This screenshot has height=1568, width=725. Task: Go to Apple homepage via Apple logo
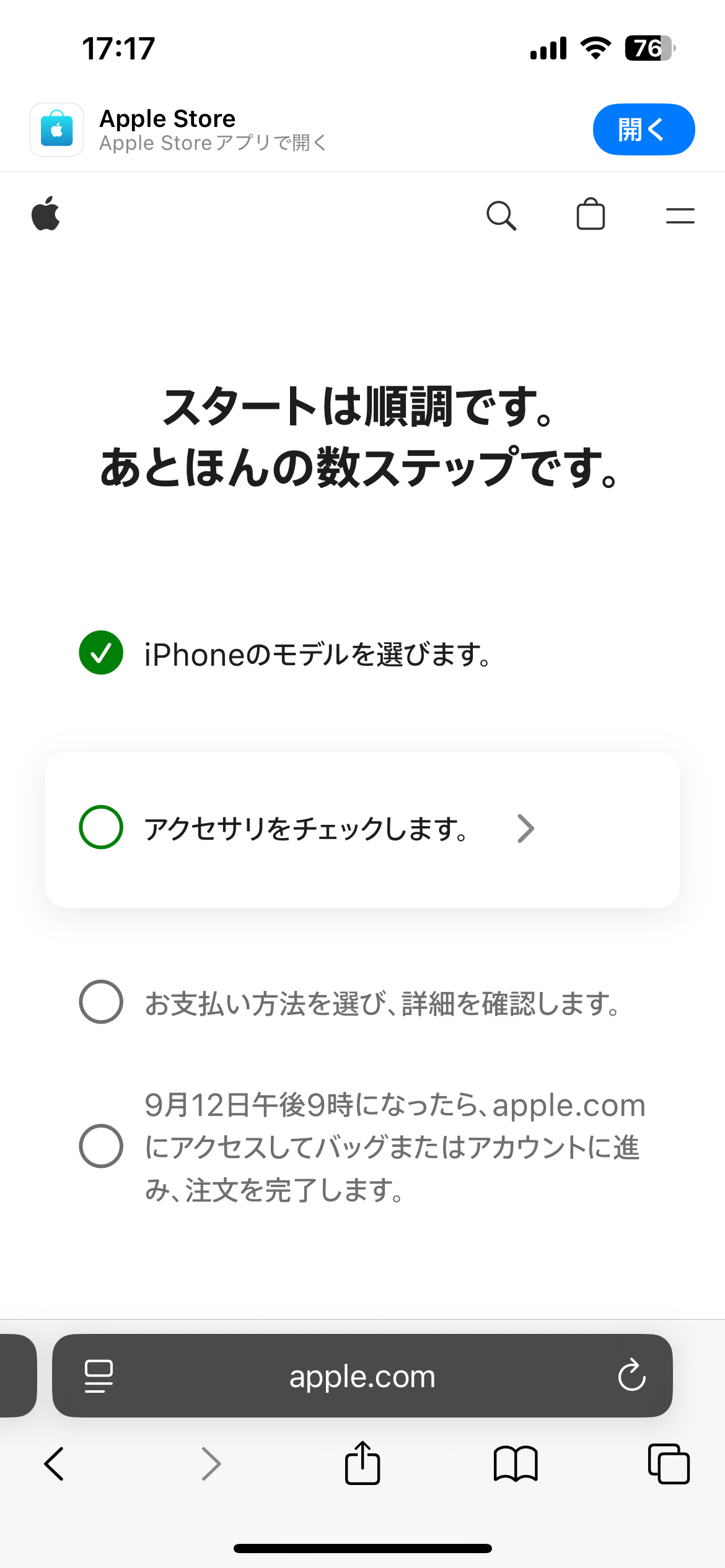46,214
